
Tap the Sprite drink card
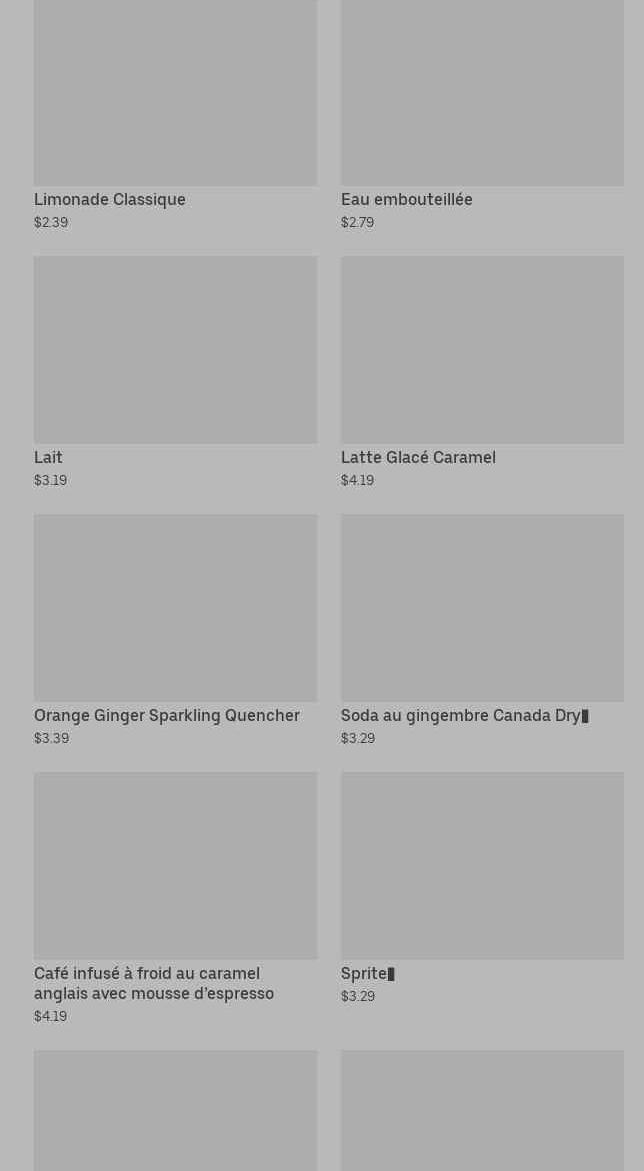tap(483, 888)
